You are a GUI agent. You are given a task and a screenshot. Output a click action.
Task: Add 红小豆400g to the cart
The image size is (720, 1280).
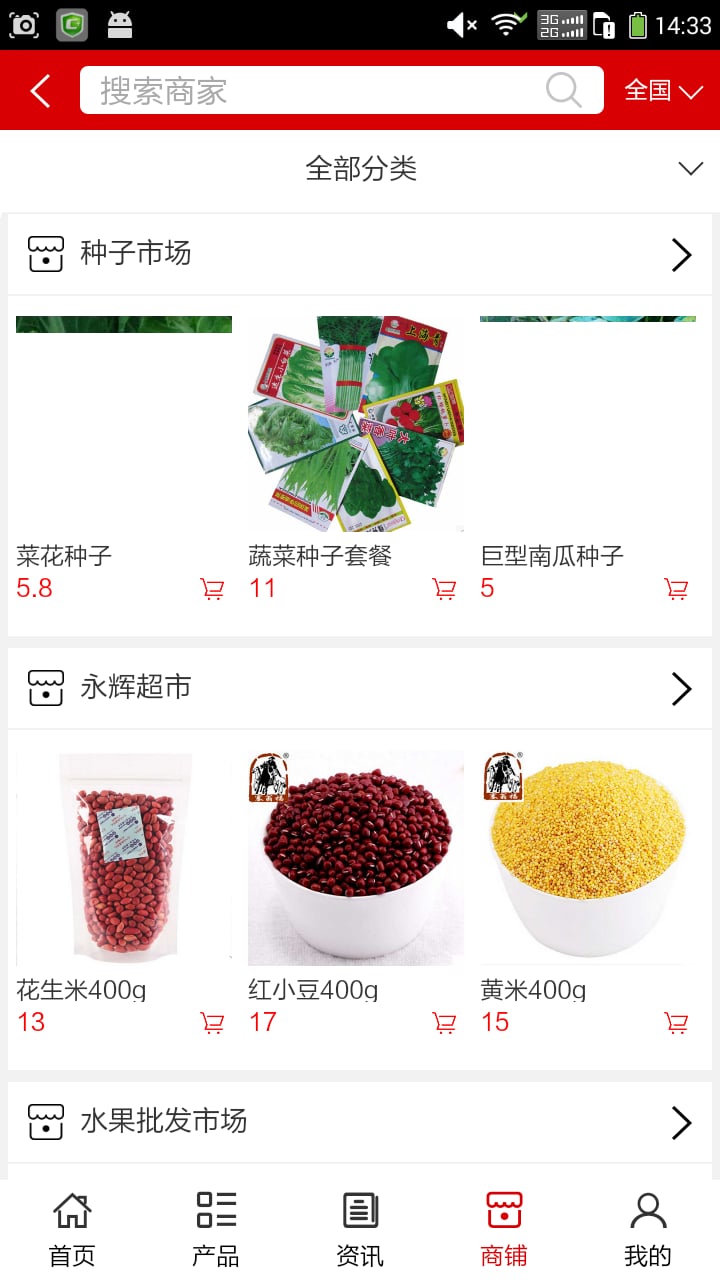point(444,1023)
